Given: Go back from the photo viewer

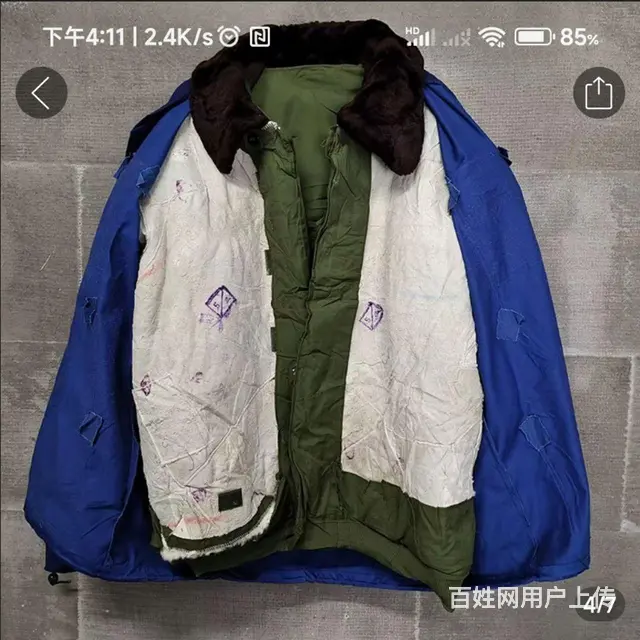Looking at the screenshot, I should pos(41,94).
